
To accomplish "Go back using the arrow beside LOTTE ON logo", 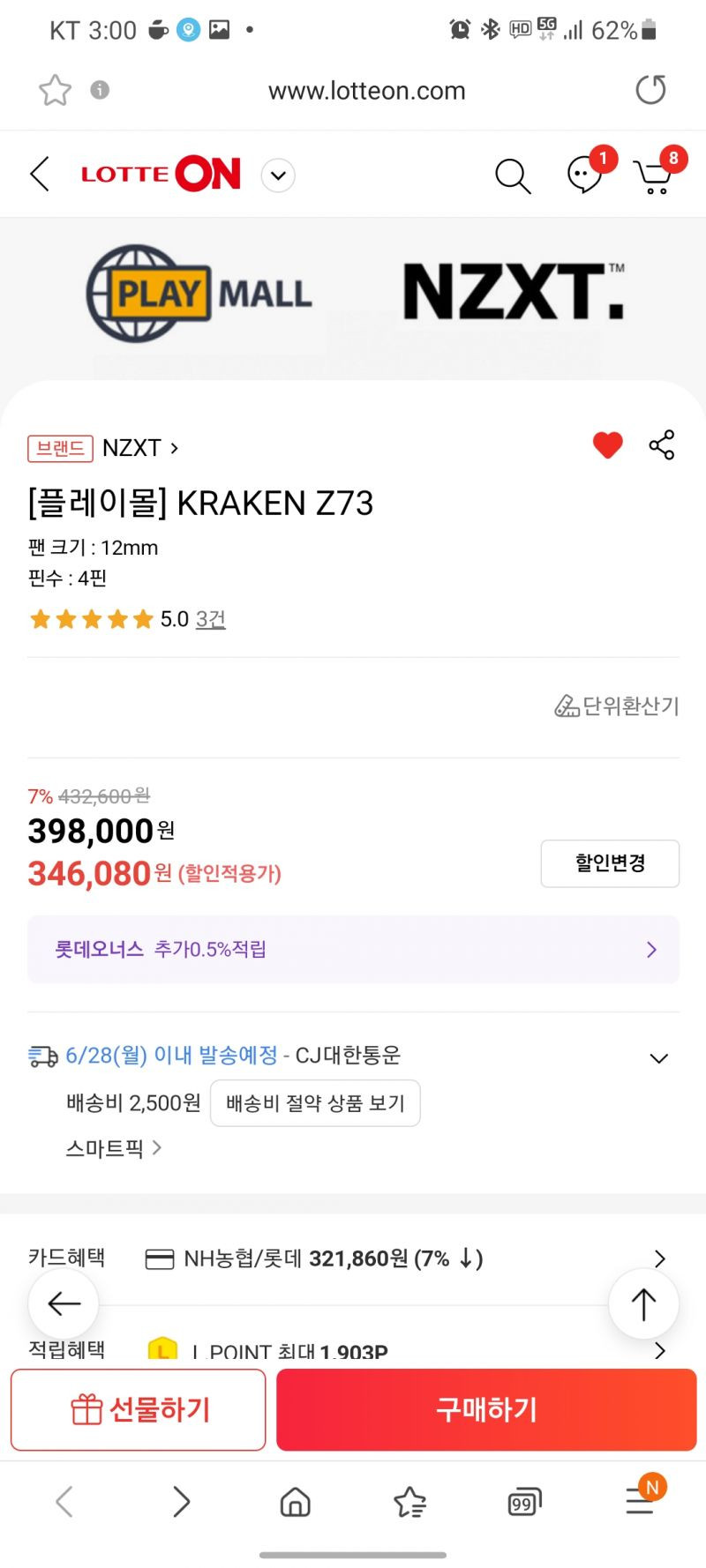I will point(40,174).
